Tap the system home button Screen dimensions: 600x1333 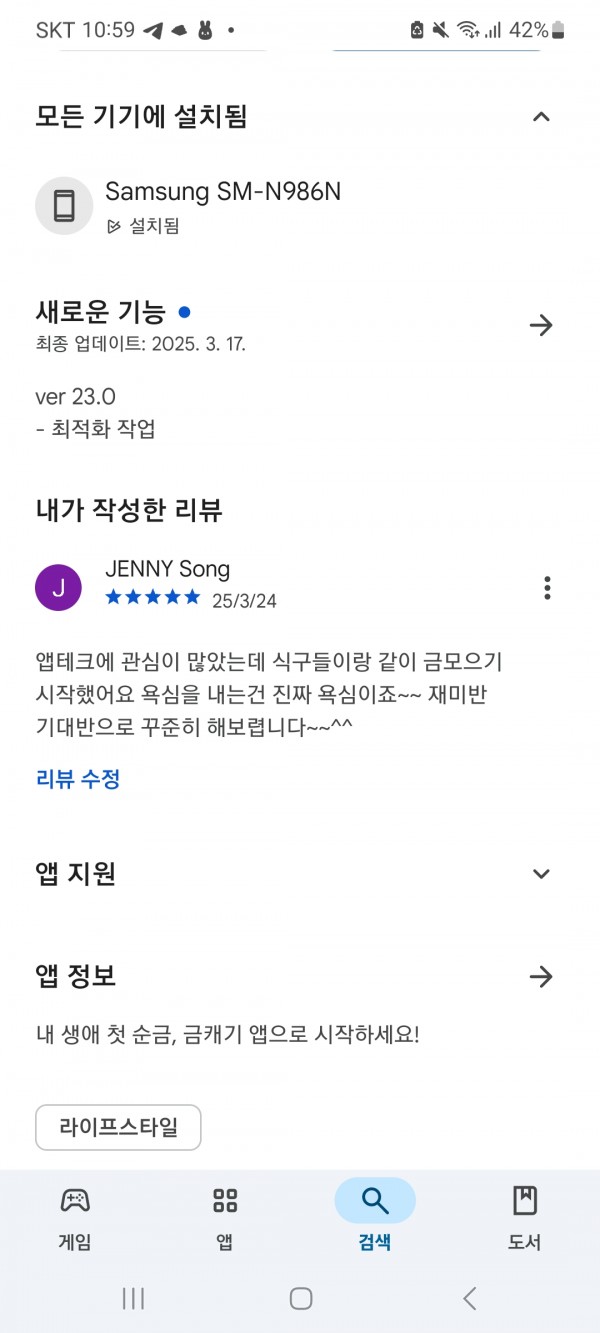click(301, 1298)
